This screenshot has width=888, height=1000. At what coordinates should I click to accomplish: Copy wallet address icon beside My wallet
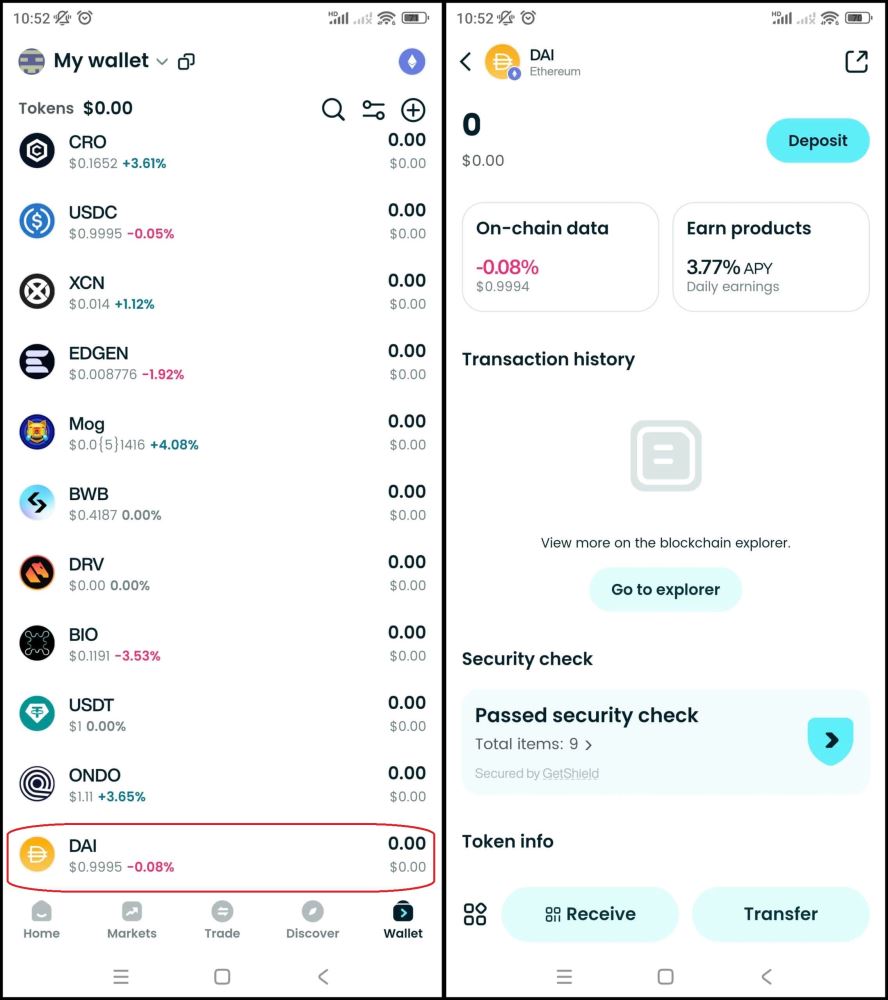pyautogui.click(x=186, y=62)
